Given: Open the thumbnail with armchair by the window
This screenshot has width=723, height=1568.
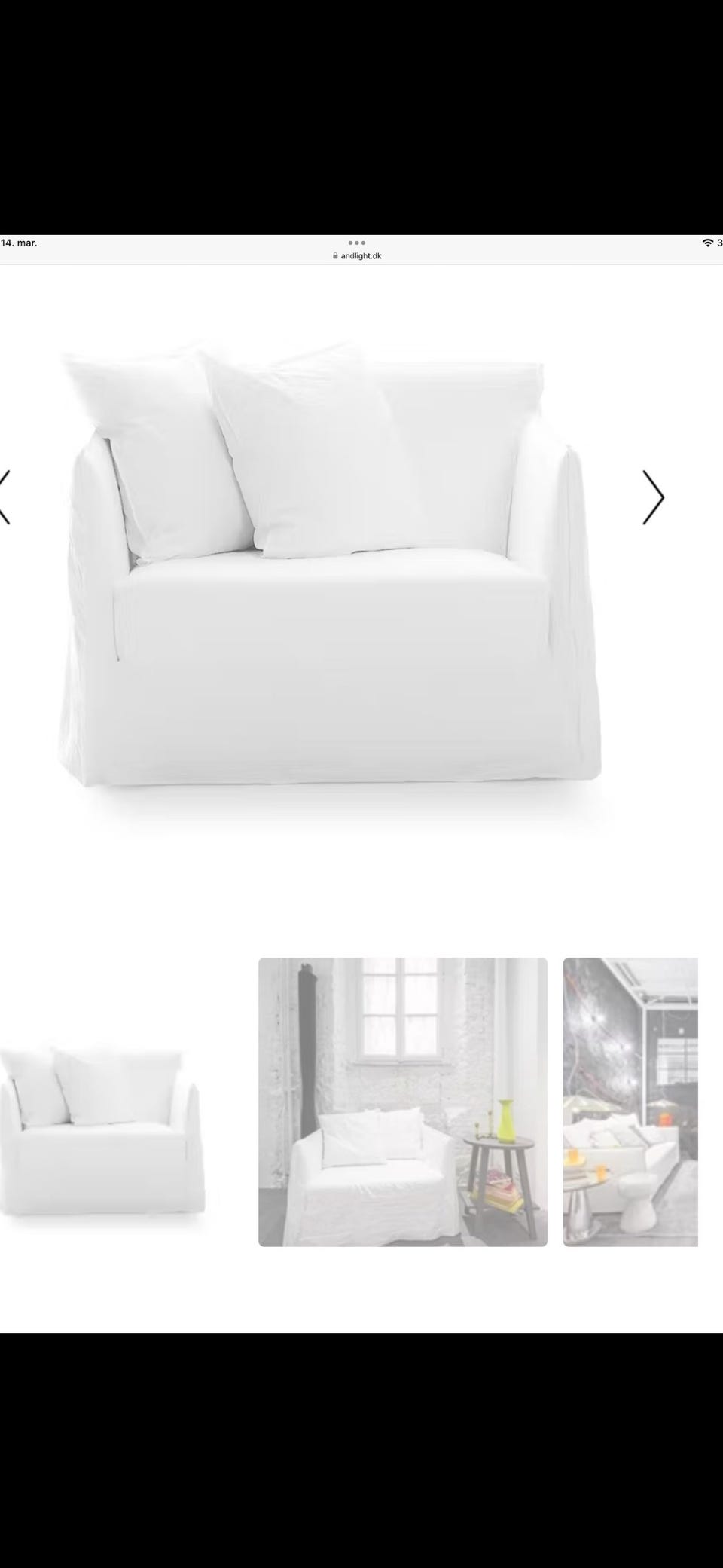Looking at the screenshot, I should click(x=403, y=1102).
